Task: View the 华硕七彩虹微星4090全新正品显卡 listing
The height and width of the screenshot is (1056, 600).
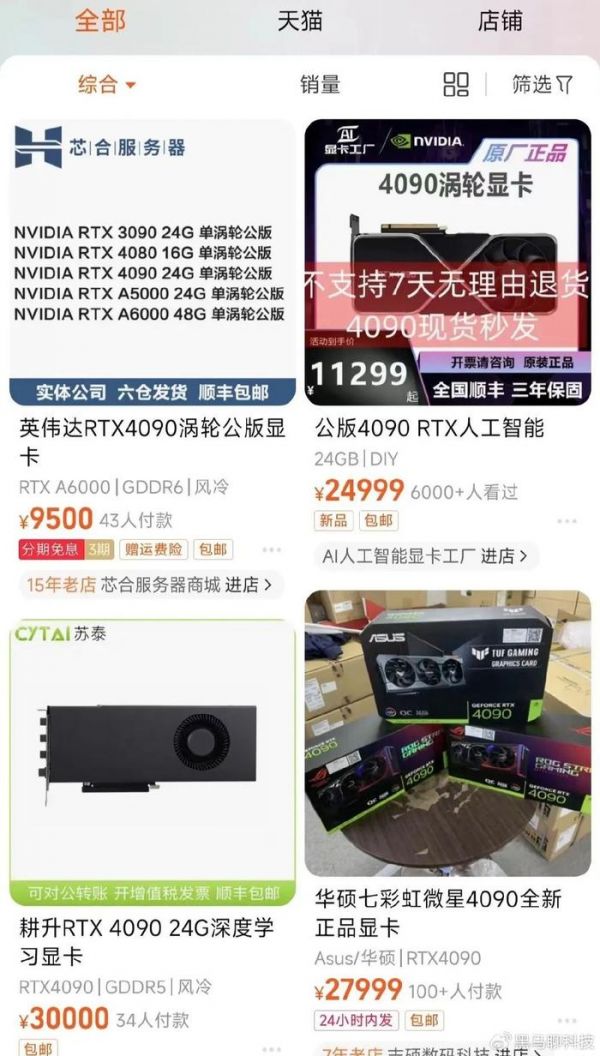Action: (441, 914)
